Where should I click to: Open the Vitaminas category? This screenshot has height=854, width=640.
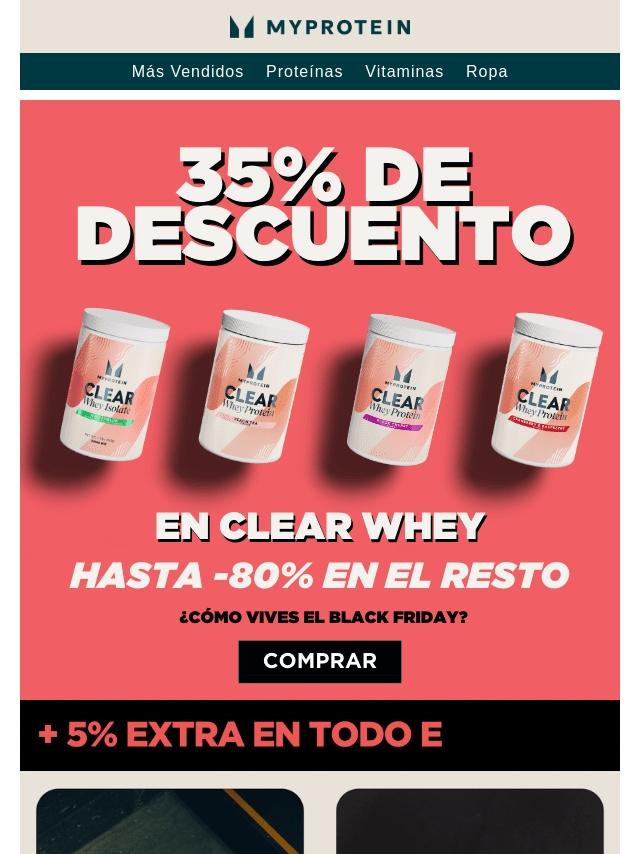point(404,71)
